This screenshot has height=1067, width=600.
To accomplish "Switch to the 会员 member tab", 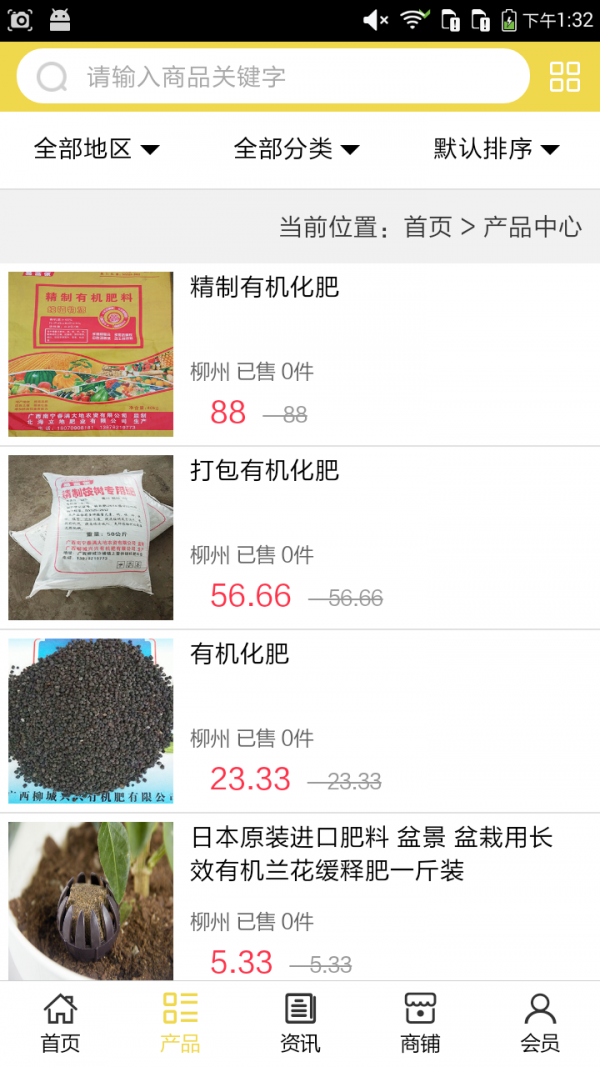I will coord(540,1023).
